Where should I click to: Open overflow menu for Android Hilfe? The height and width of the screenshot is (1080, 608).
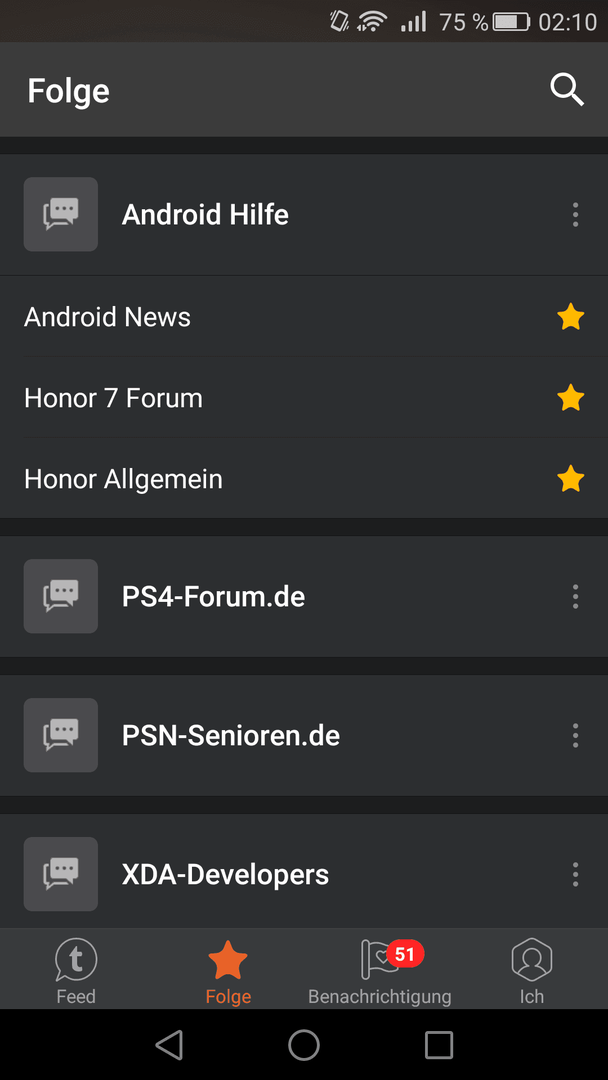click(x=576, y=215)
